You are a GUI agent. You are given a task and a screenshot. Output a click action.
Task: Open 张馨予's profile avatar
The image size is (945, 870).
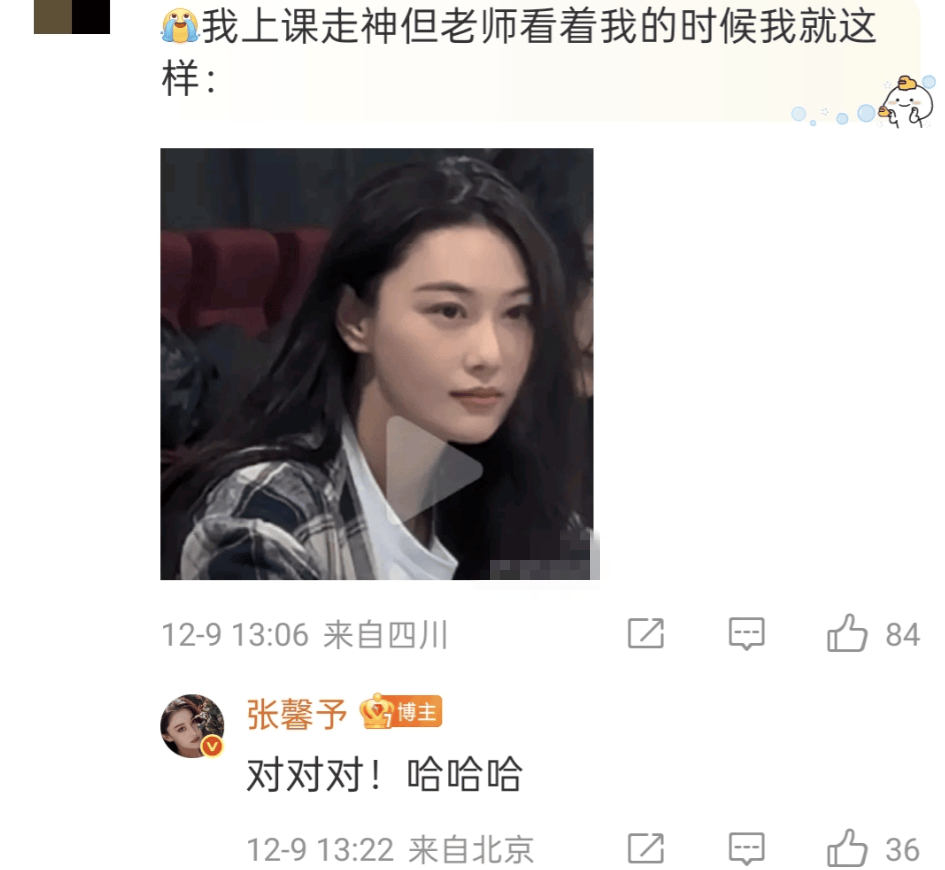[x=192, y=726]
